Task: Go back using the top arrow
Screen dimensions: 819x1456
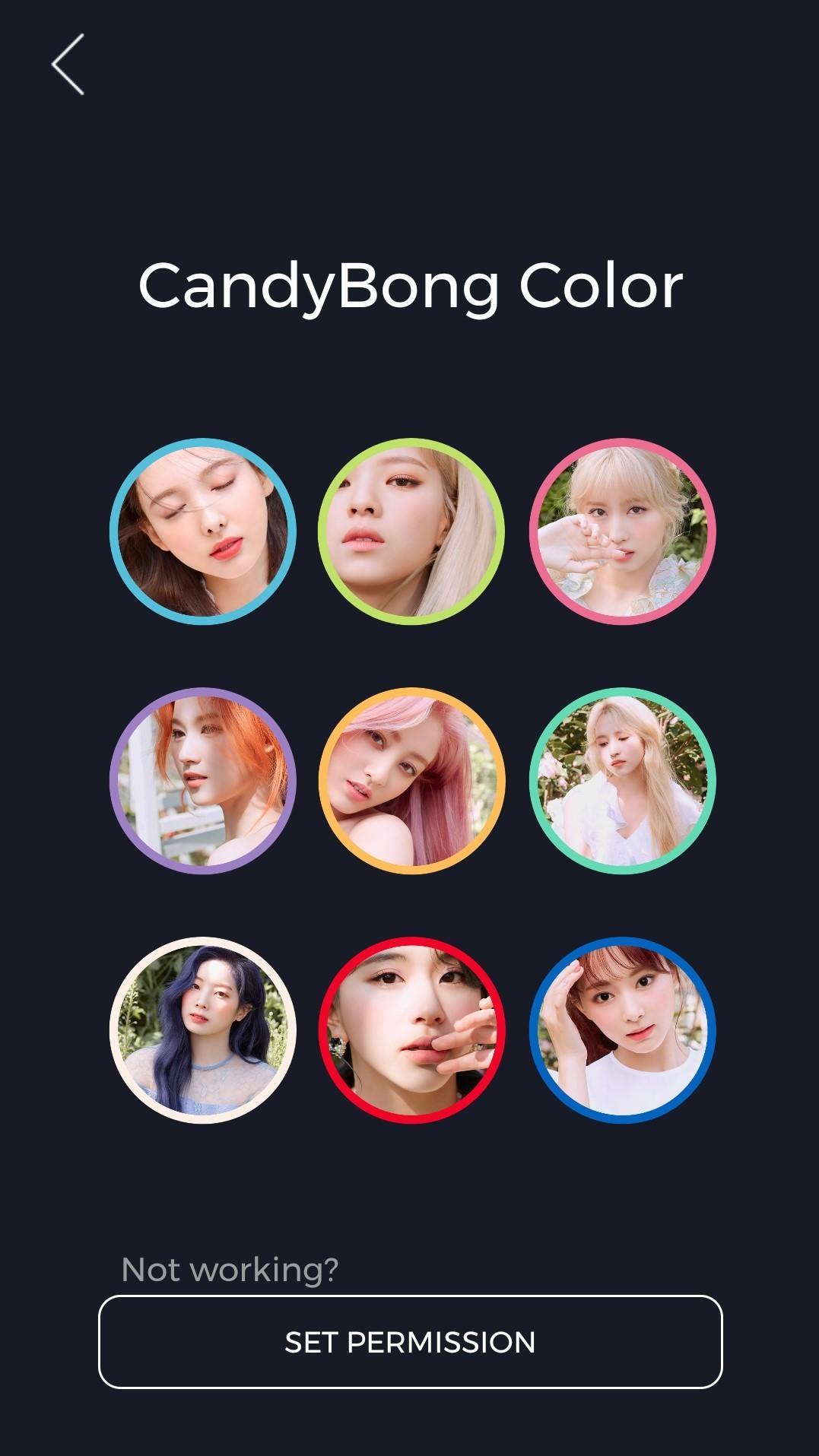Action: coord(68,65)
